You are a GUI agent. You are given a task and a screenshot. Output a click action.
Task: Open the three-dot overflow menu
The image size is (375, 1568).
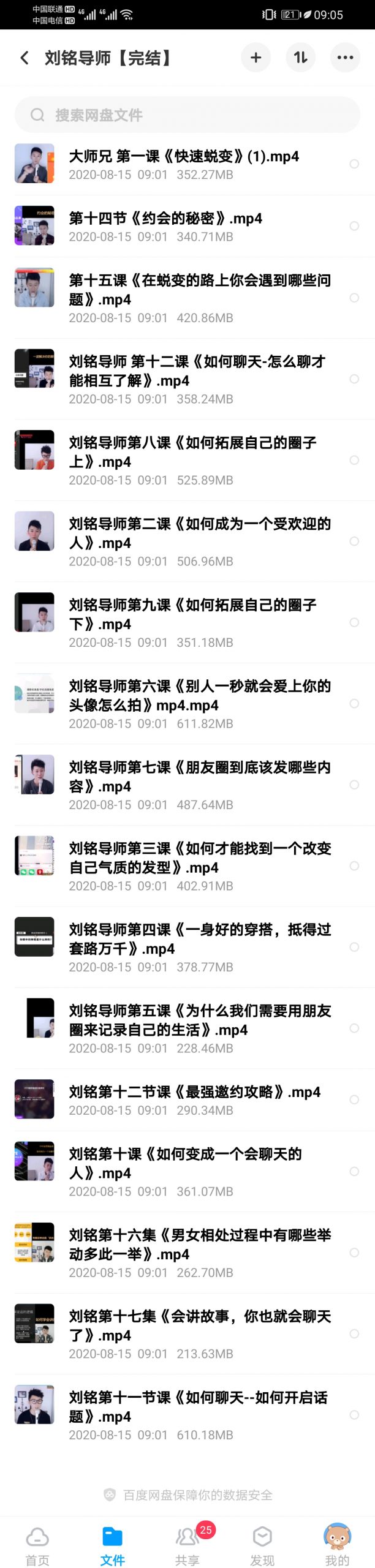click(x=345, y=58)
